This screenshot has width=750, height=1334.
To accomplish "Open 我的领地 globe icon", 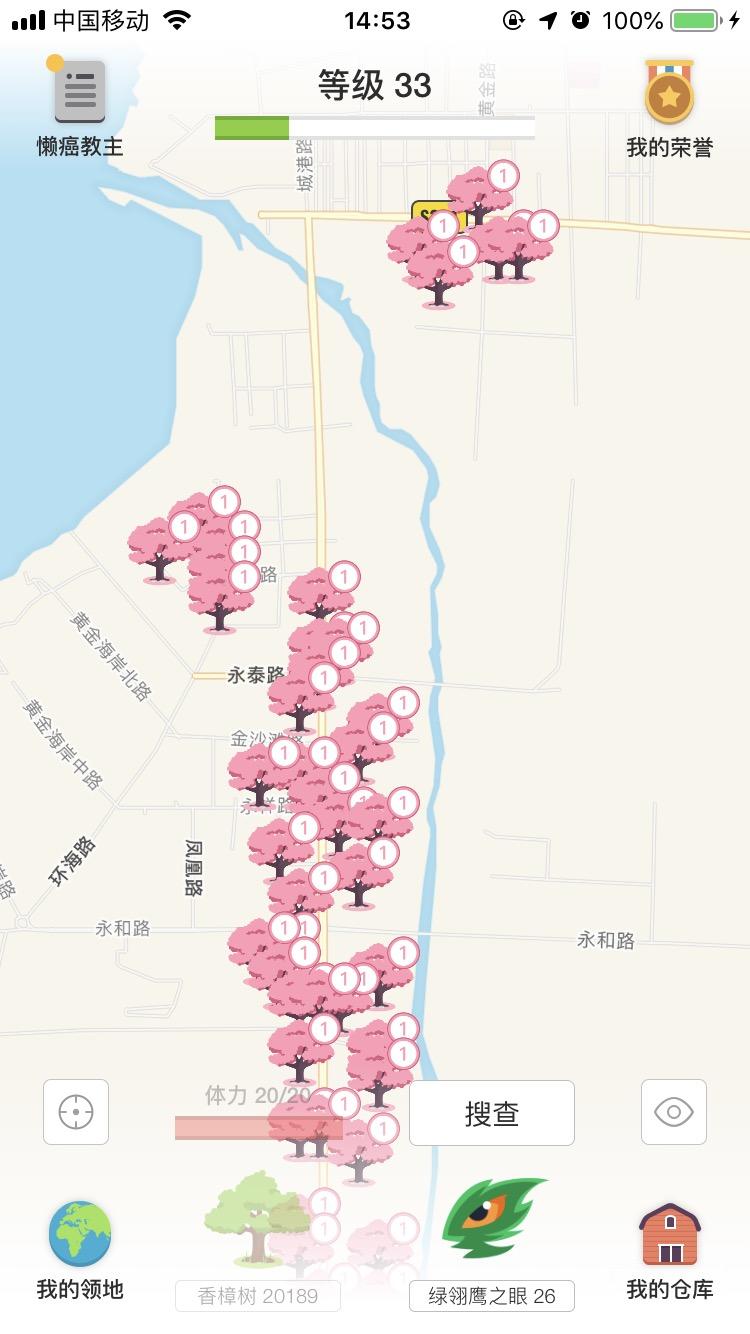I will tap(80, 1234).
